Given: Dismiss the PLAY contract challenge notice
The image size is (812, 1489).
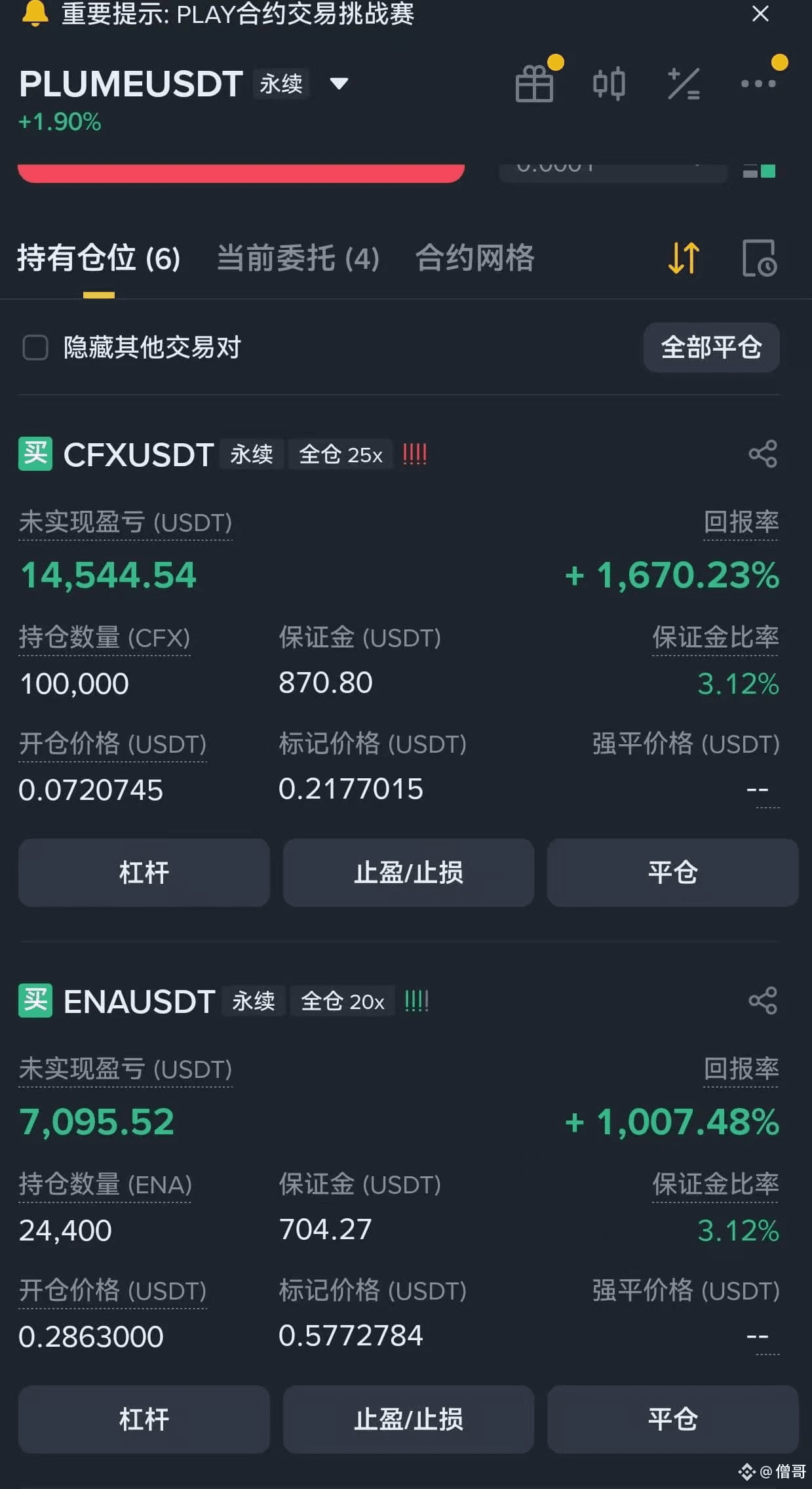Looking at the screenshot, I should (x=760, y=14).
